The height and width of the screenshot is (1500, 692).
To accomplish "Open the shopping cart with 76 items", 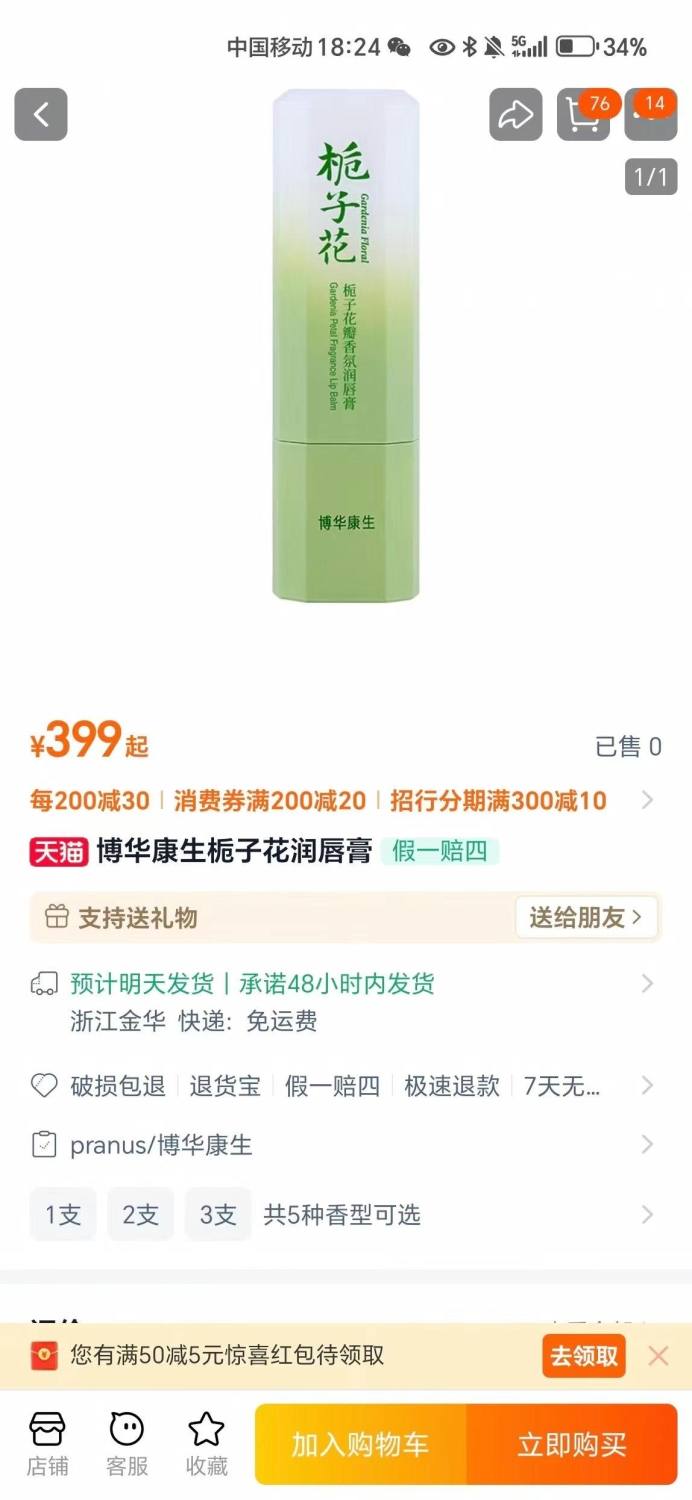I will click(x=583, y=115).
